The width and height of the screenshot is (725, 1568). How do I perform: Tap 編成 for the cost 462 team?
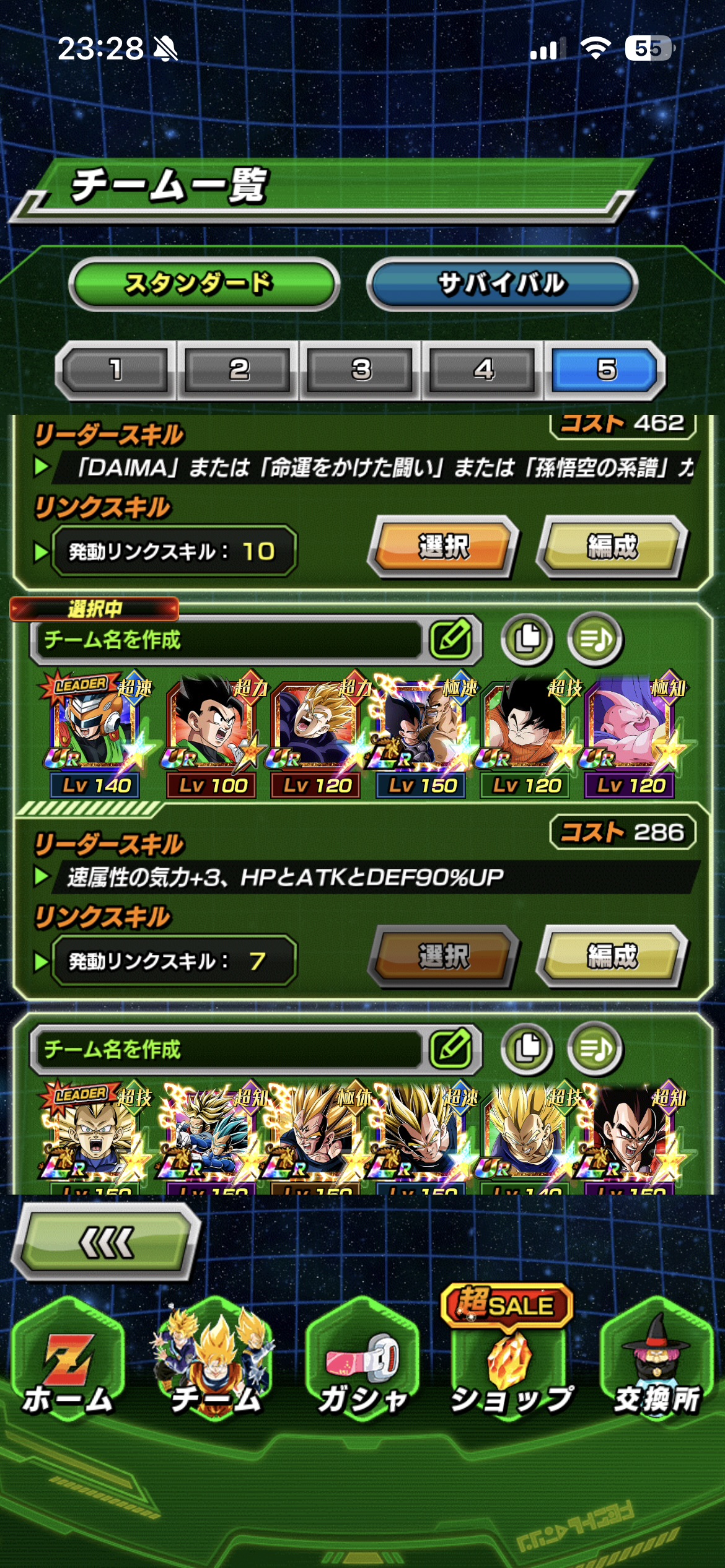[612, 547]
